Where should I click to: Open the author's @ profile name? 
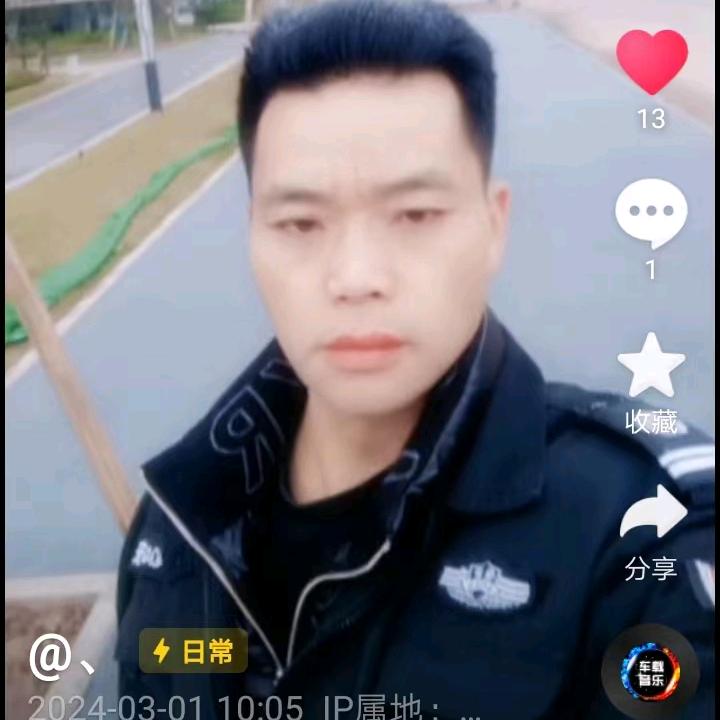[60, 657]
